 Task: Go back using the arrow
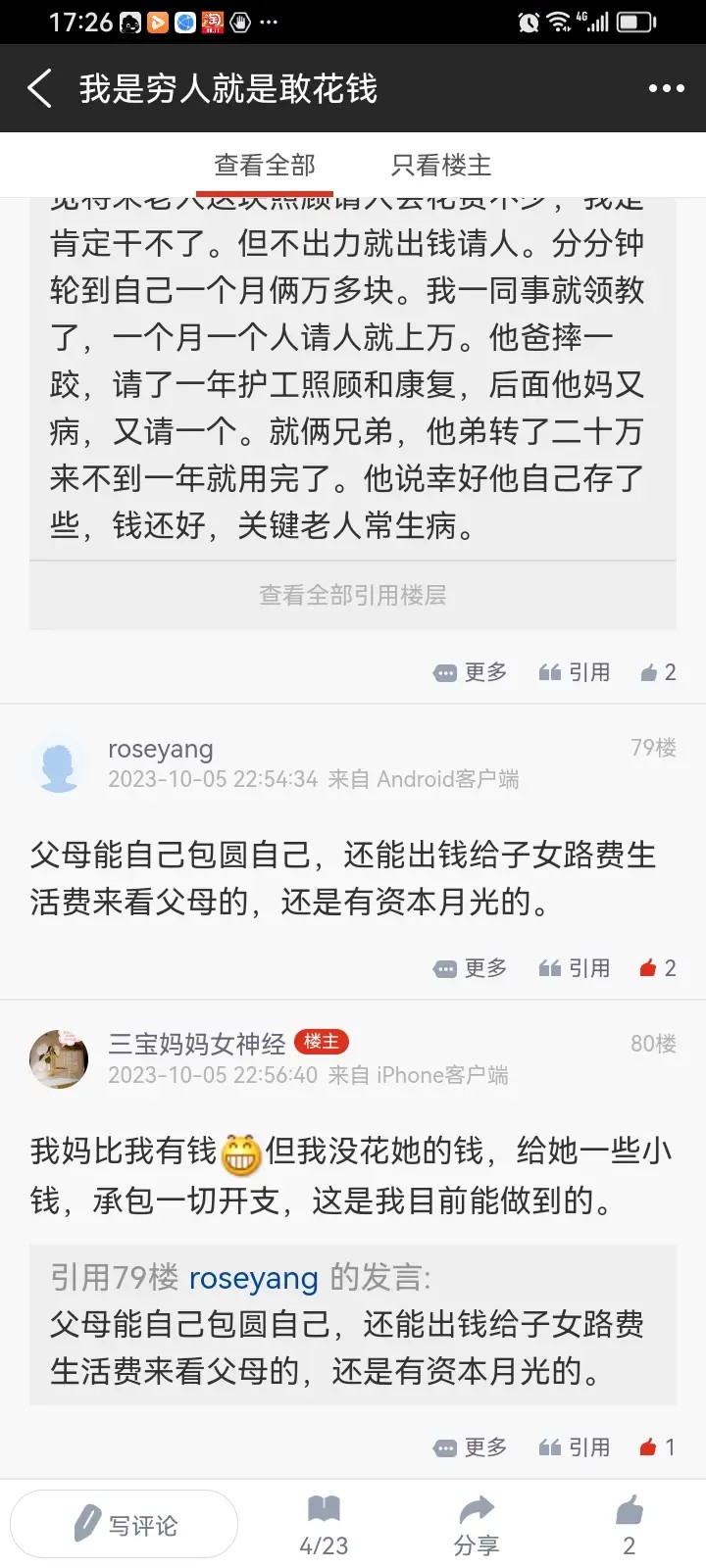(x=39, y=88)
